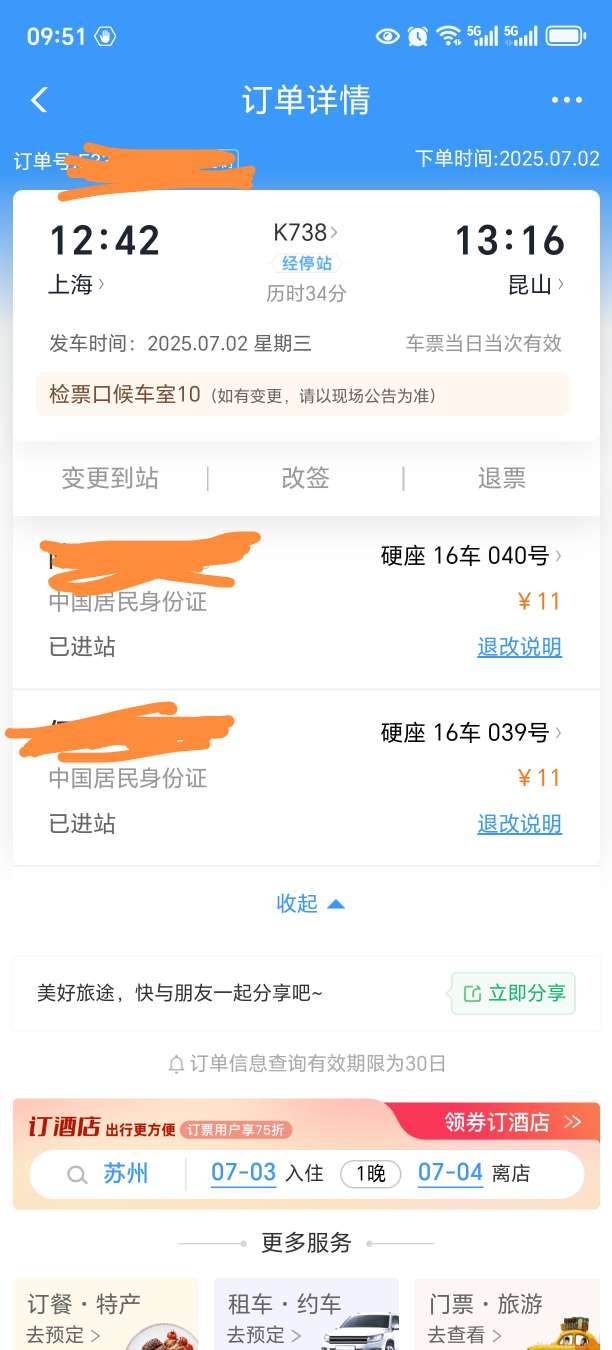Go back using the top-left arrow
Screen dimensions: 612x1350
(39, 100)
